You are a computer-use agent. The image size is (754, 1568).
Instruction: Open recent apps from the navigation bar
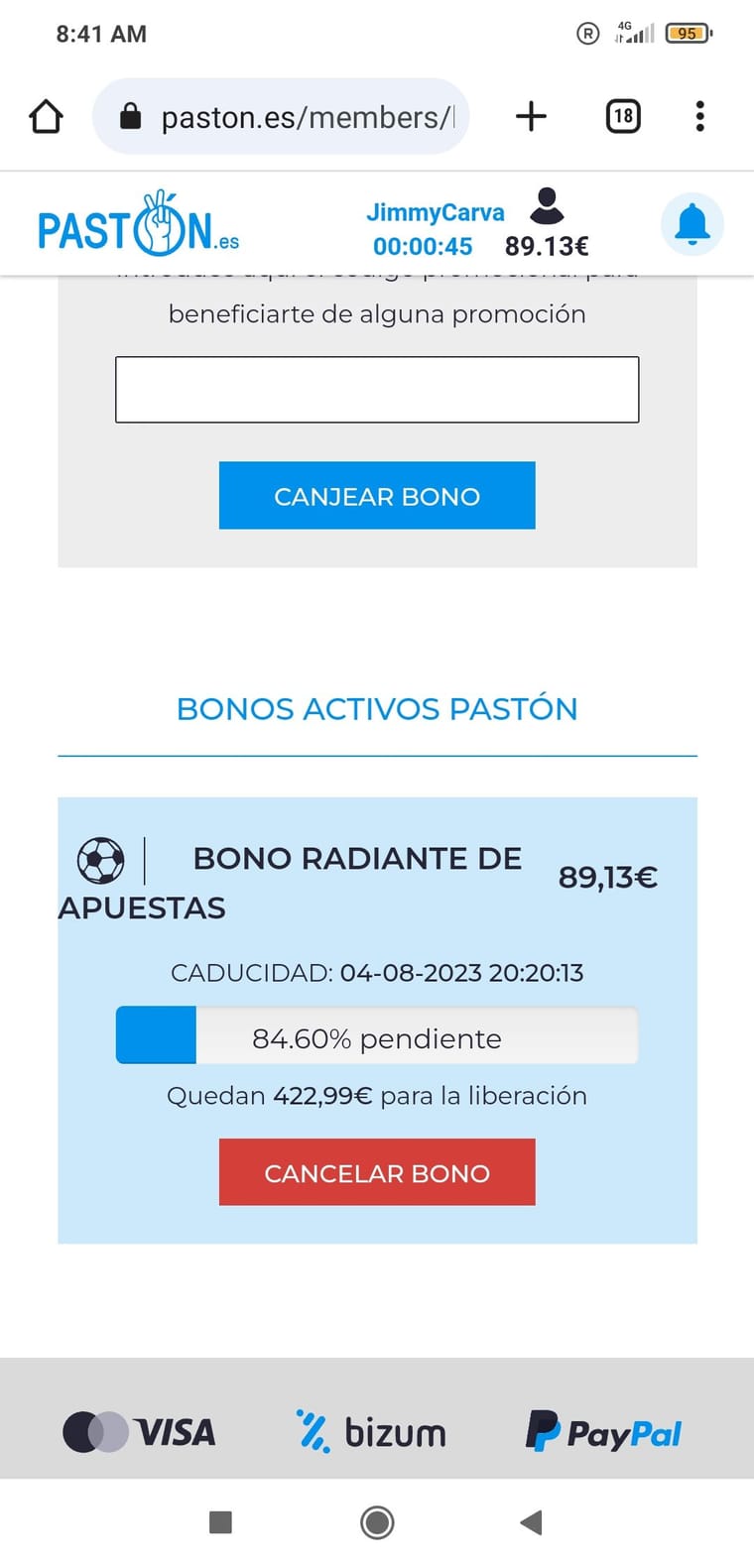point(220,1521)
